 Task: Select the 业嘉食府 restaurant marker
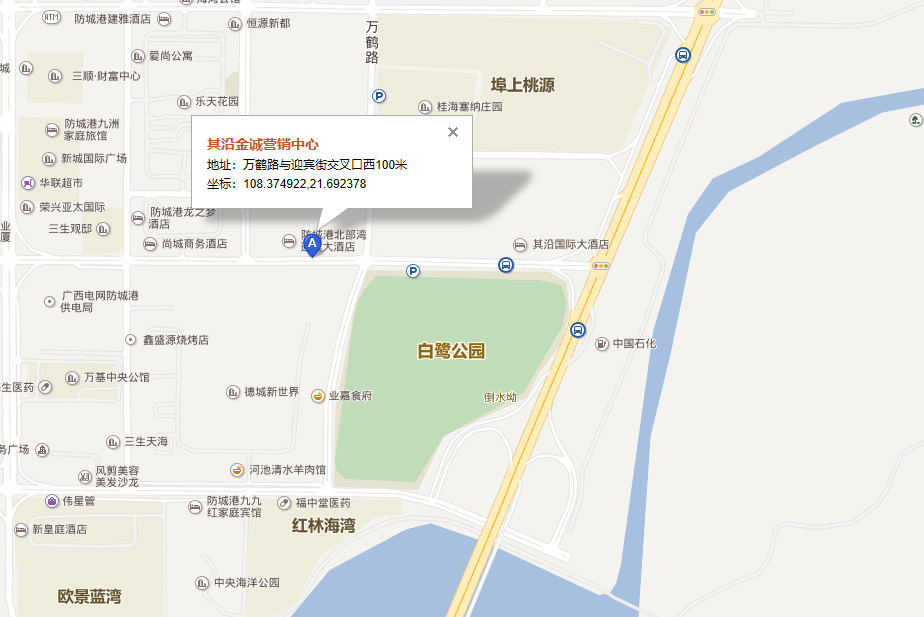[x=318, y=396]
